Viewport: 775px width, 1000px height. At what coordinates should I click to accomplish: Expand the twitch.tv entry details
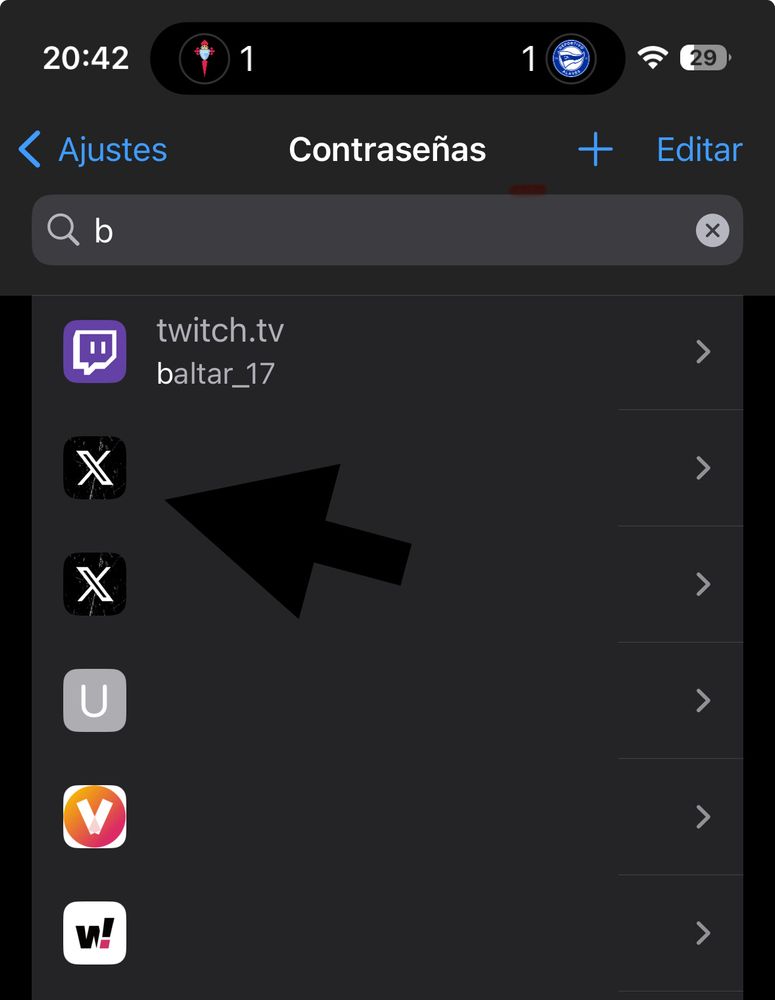click(703, 352)
